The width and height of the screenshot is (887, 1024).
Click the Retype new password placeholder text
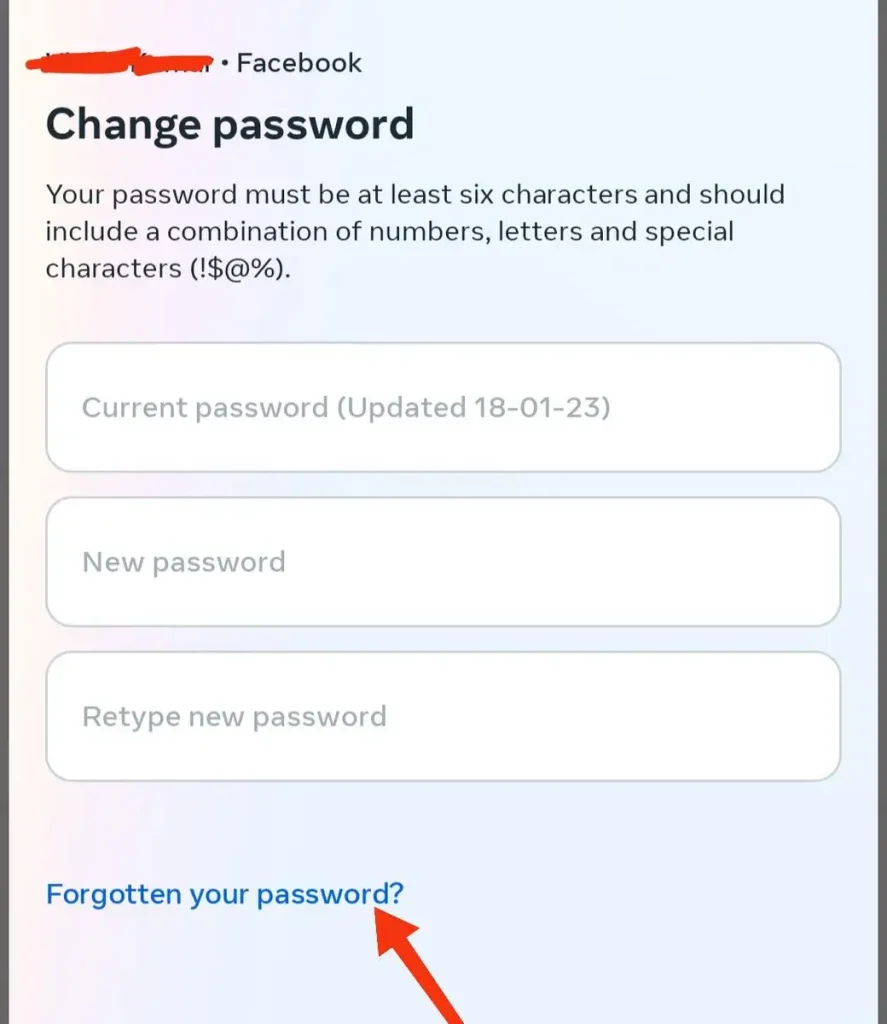pos(233,716)
